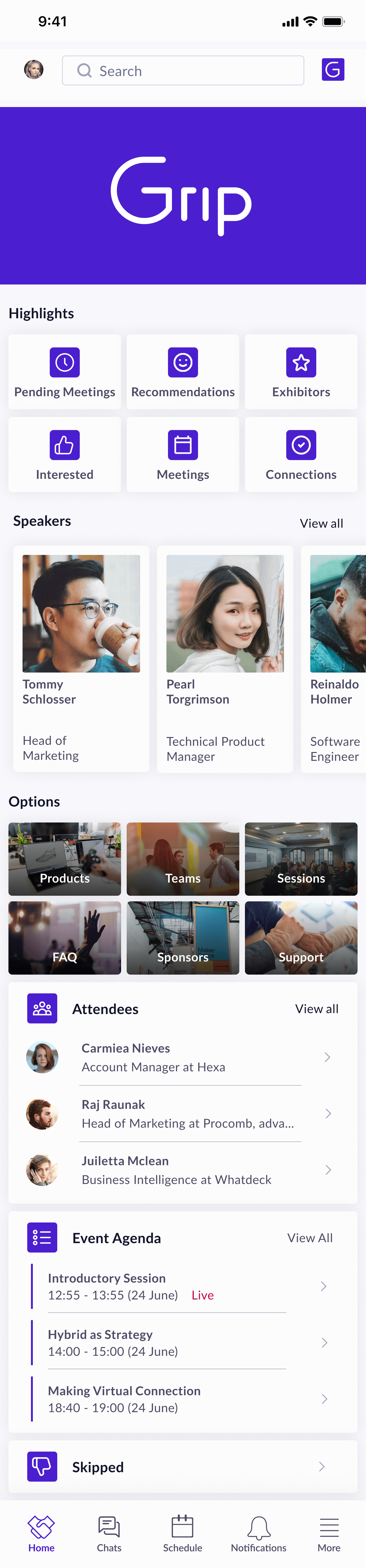Open the Connections highlight
366x1568 pixels.
click(x=301, y=455)
